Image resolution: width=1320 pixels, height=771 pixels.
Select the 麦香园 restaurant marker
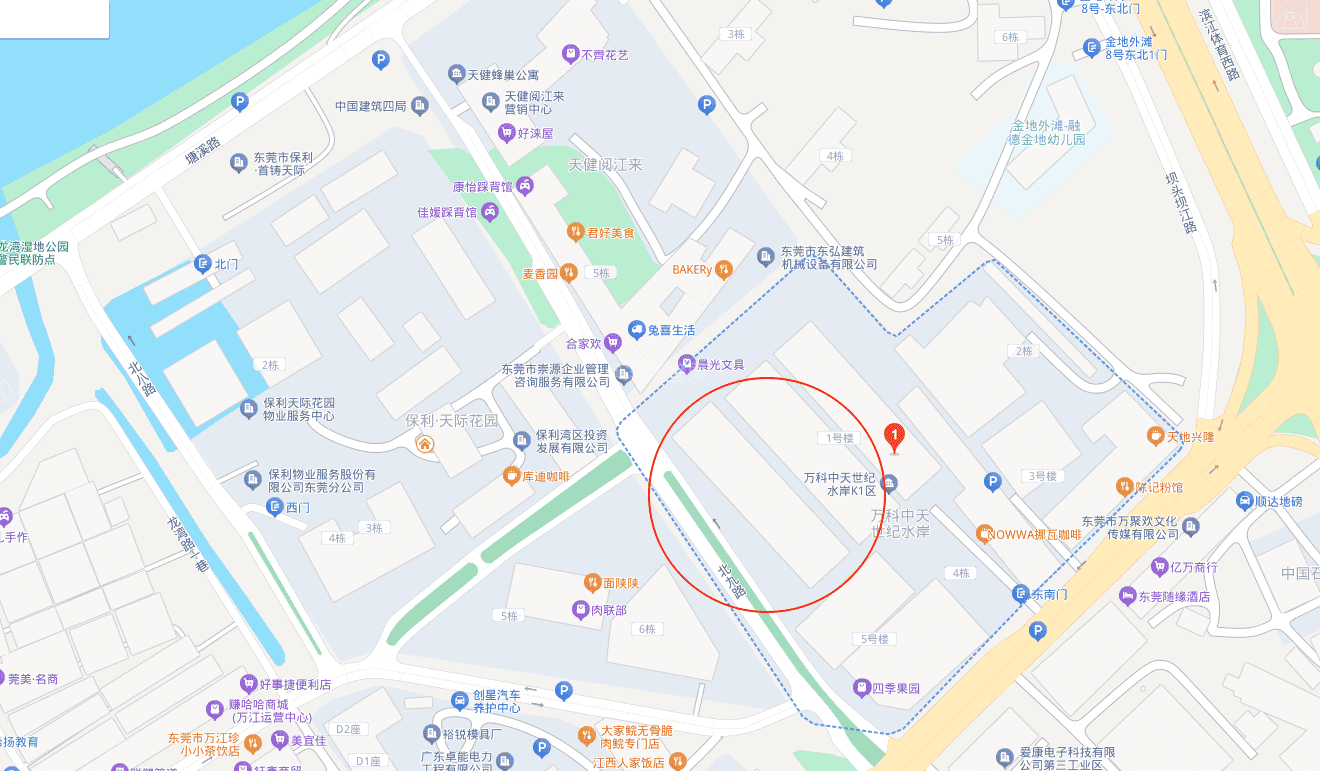[x=569, y=272]
